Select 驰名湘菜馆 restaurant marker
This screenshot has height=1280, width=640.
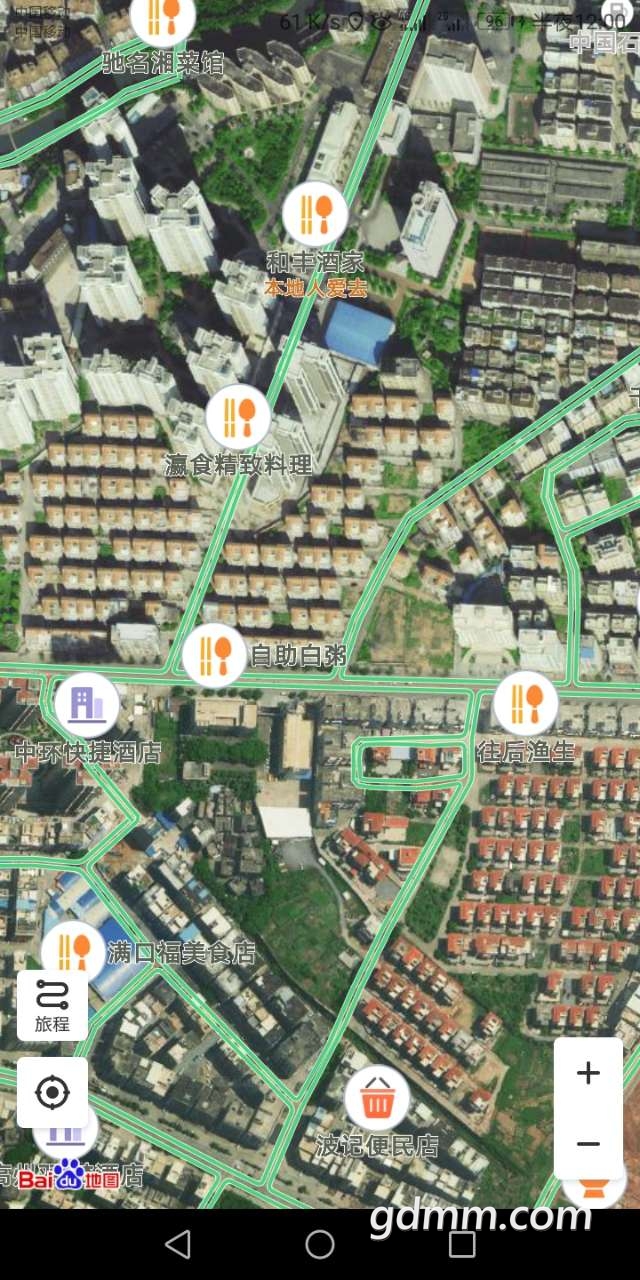coord(163,20)
